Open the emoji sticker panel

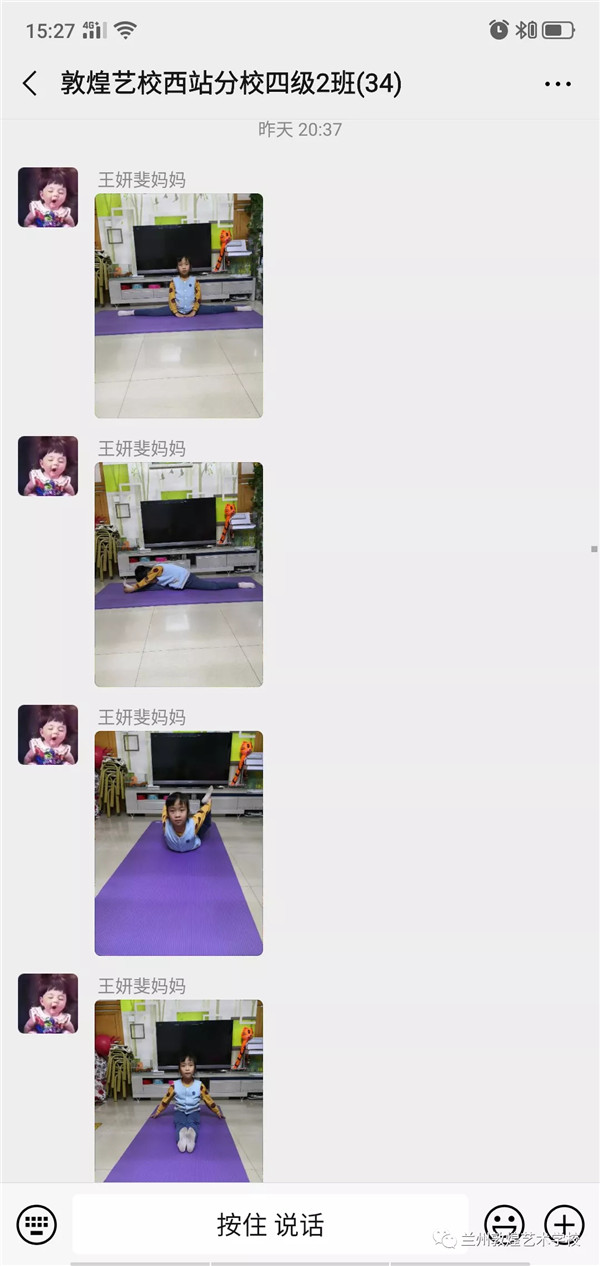pyautogui.click(x=504, y=1224)
